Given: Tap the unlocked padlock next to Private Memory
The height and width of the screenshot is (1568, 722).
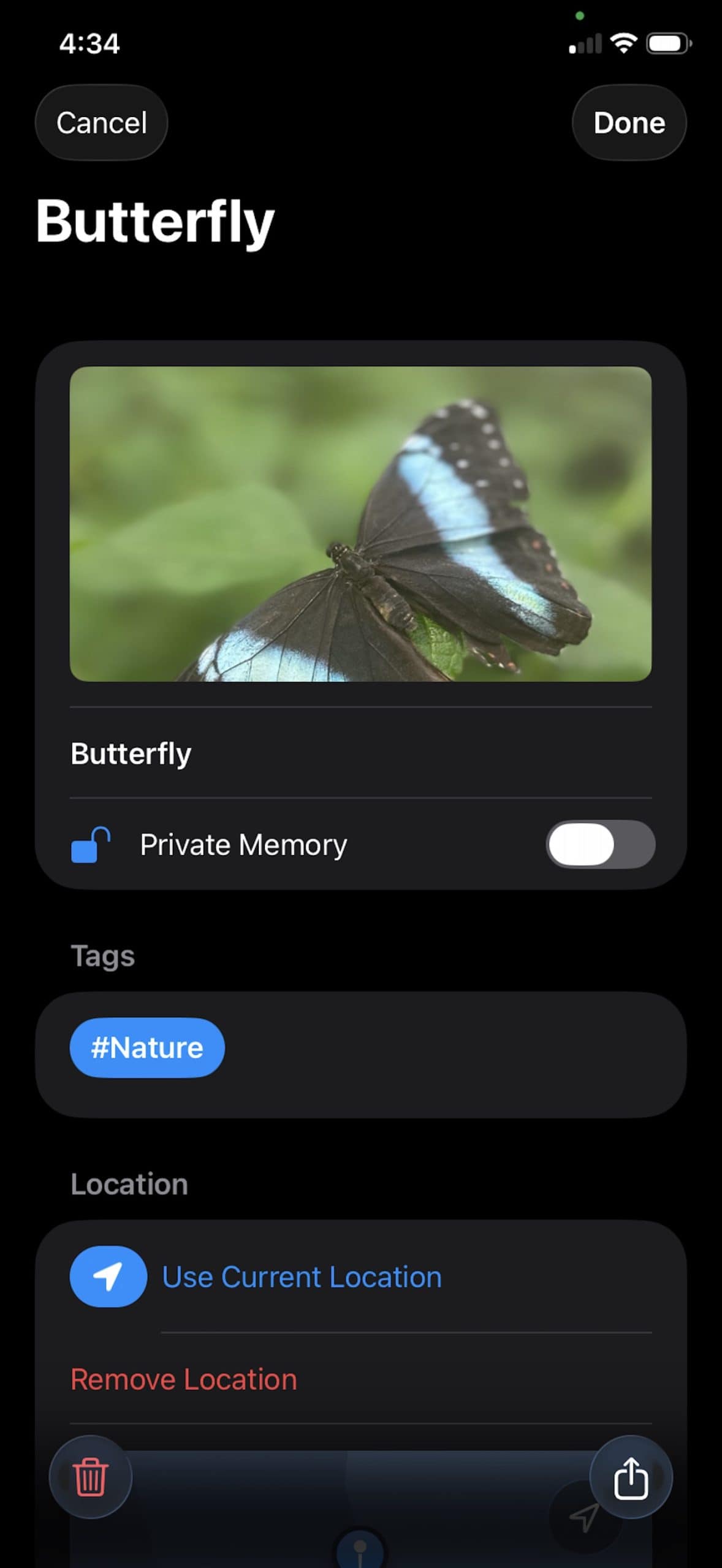Looking at the screenshot, I should tap(89, 844).
